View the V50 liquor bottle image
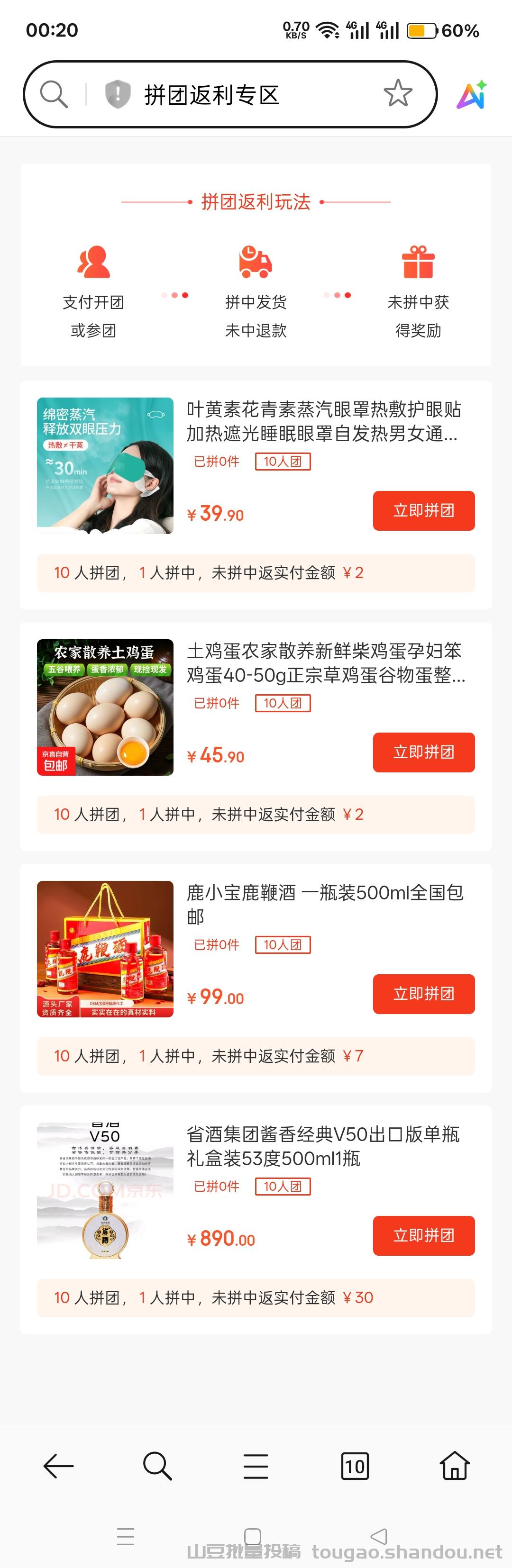 pos(105,1191)
